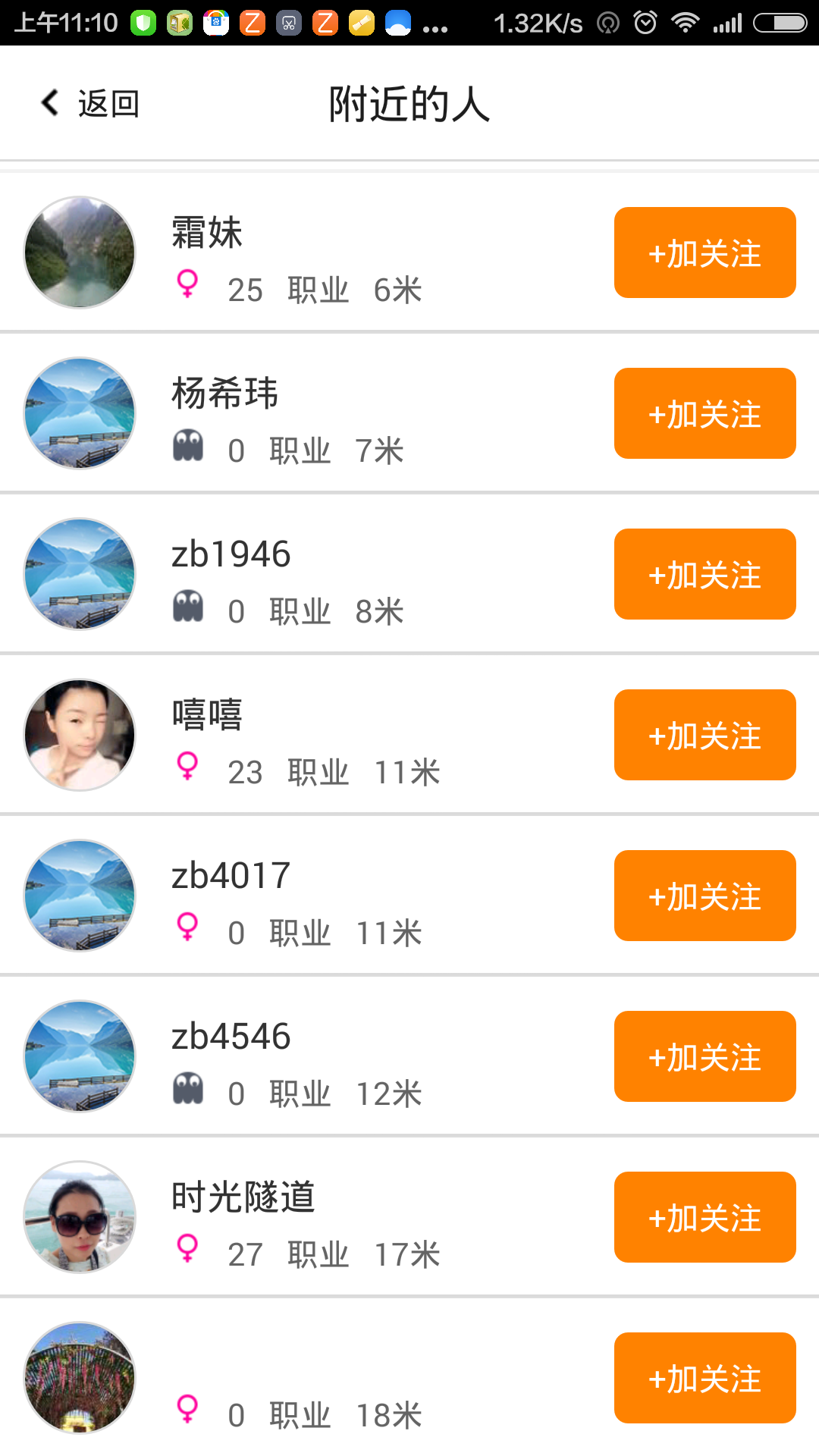Screen dimensions: 819x1456
Task: Open 时光隧道's profile avatar
Action: [x=79, y=1216]
